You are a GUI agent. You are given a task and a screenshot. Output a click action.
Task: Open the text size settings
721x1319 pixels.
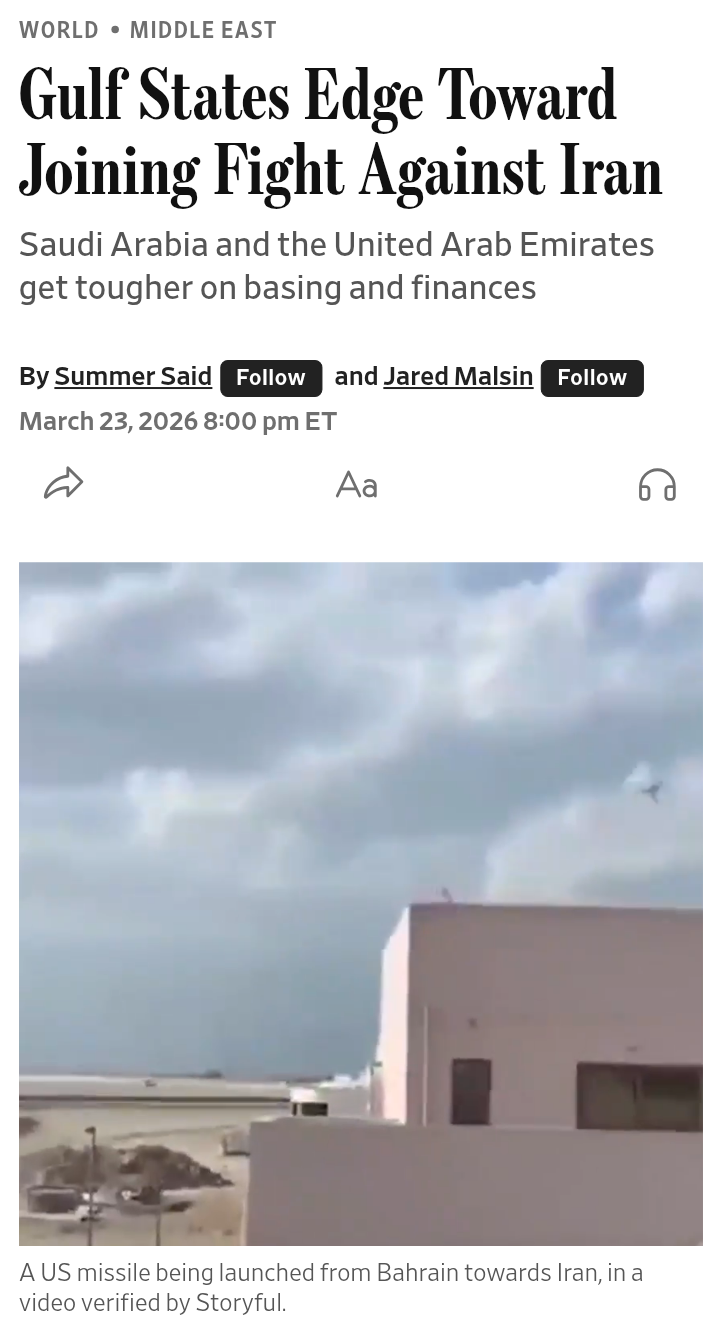[x=357, y=485]
